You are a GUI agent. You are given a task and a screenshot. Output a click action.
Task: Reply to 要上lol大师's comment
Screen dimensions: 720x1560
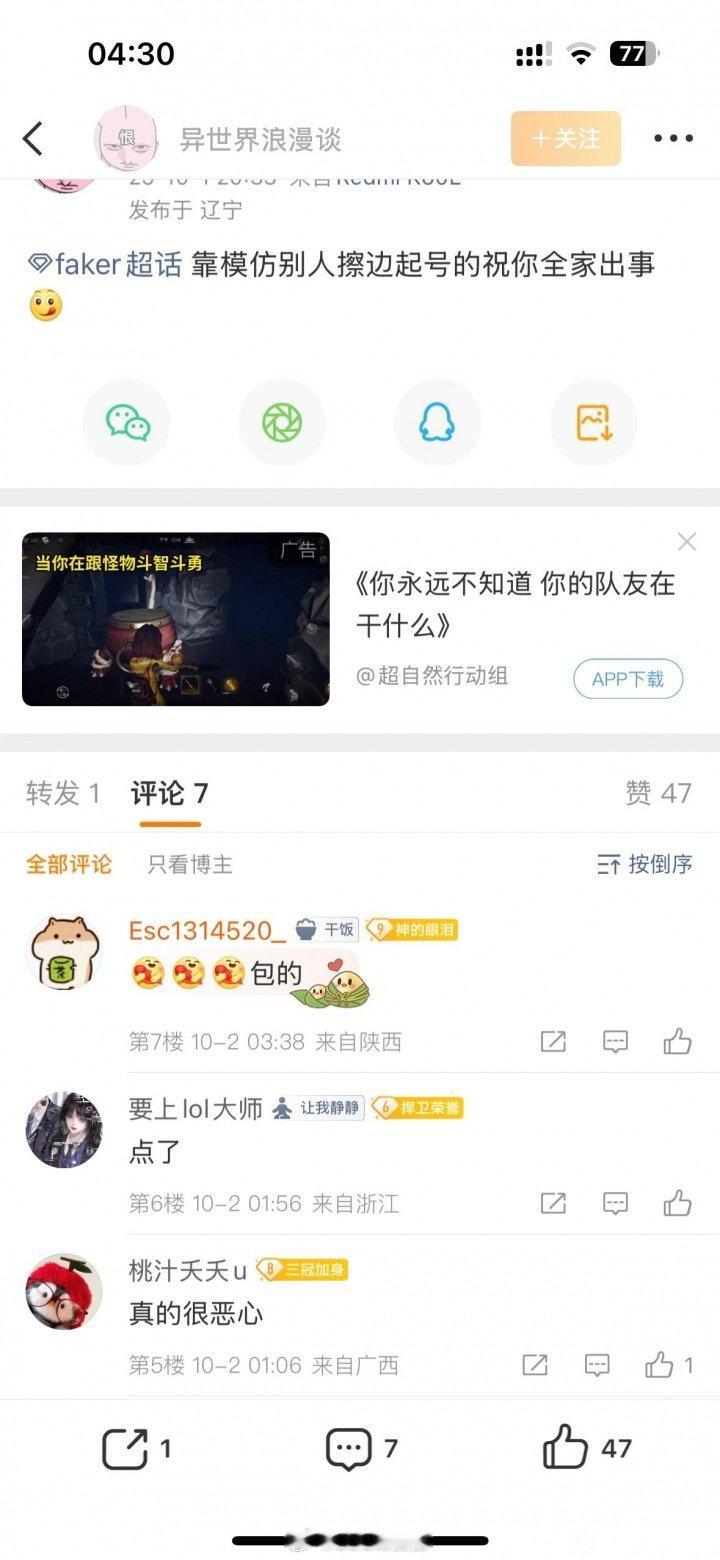pyautogui.click(x=615, y=1203)
